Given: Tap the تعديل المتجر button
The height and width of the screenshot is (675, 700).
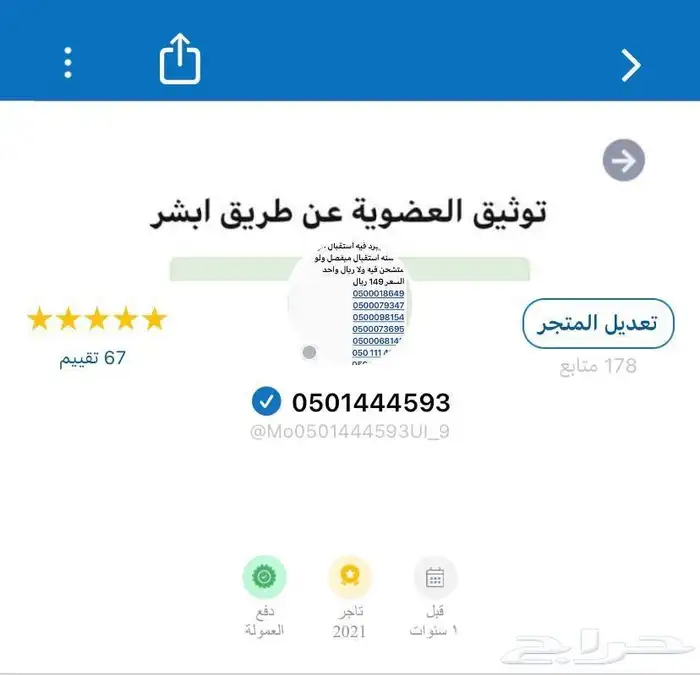Looking at the screenshot, I should coord(598,323).
